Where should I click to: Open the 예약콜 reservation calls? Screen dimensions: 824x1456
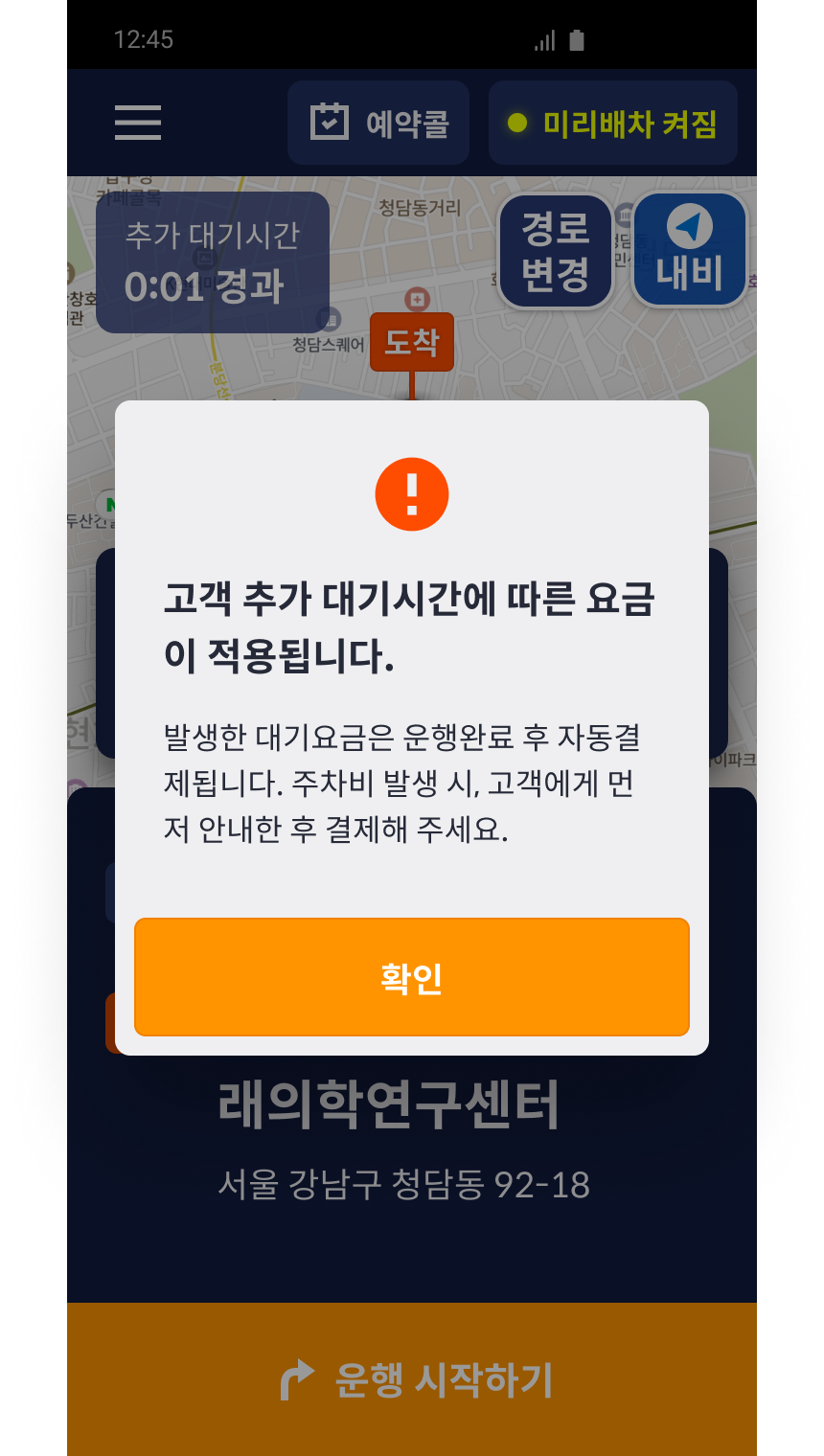click(x=378, y=123)
